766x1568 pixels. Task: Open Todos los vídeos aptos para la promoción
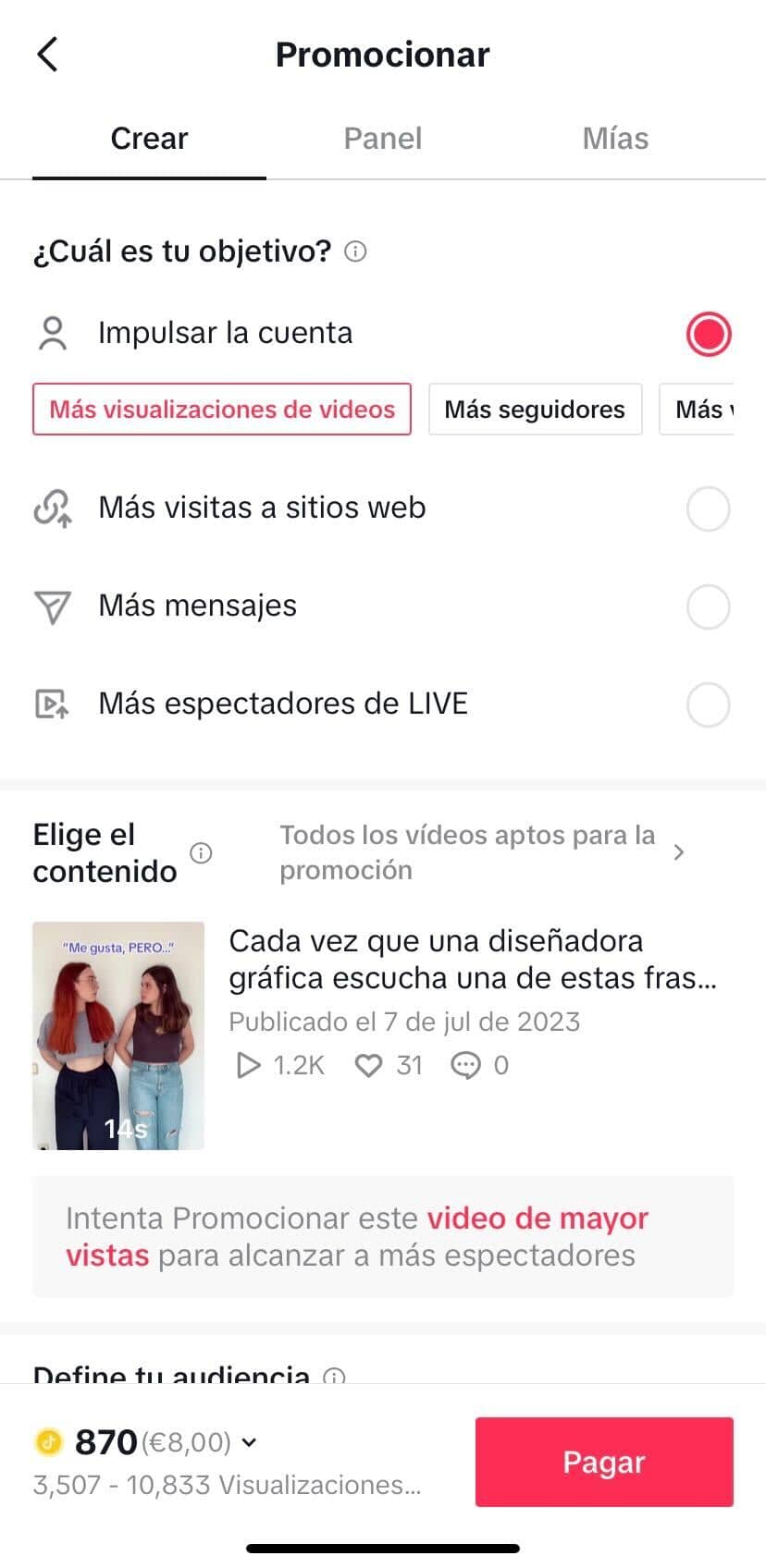(x=481, y=851)
